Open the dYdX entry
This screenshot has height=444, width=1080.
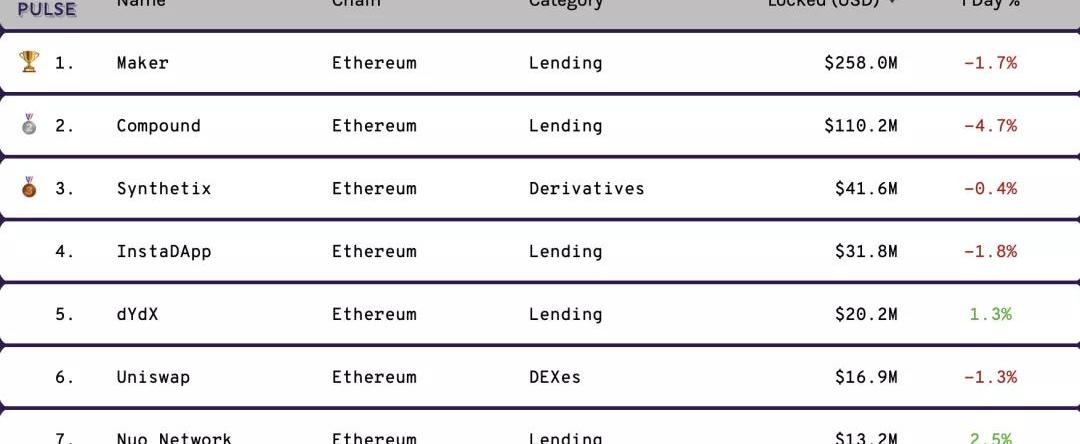(x=137, y=314)
